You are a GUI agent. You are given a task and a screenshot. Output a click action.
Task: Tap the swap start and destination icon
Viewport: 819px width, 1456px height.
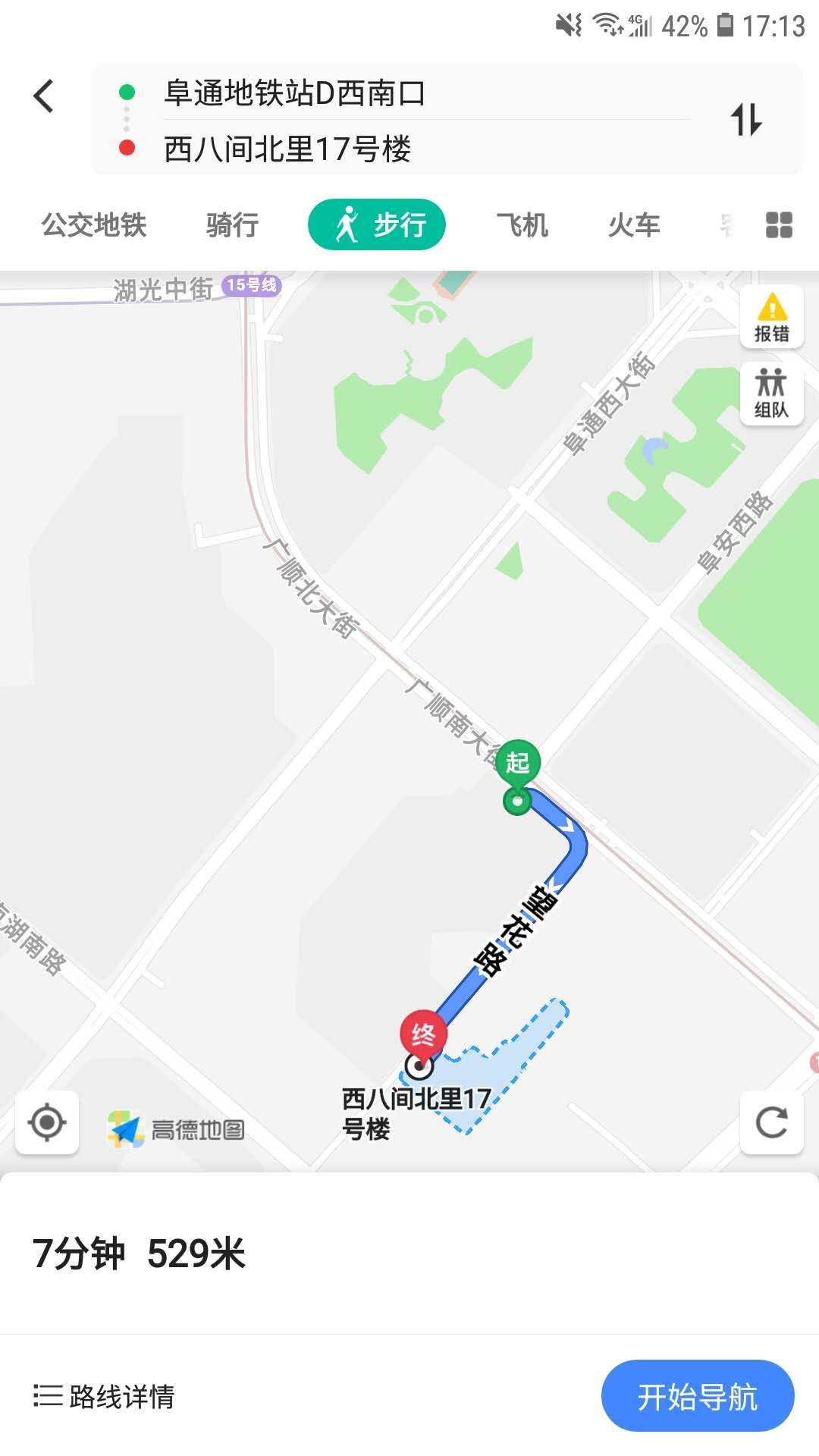(748, 119)
